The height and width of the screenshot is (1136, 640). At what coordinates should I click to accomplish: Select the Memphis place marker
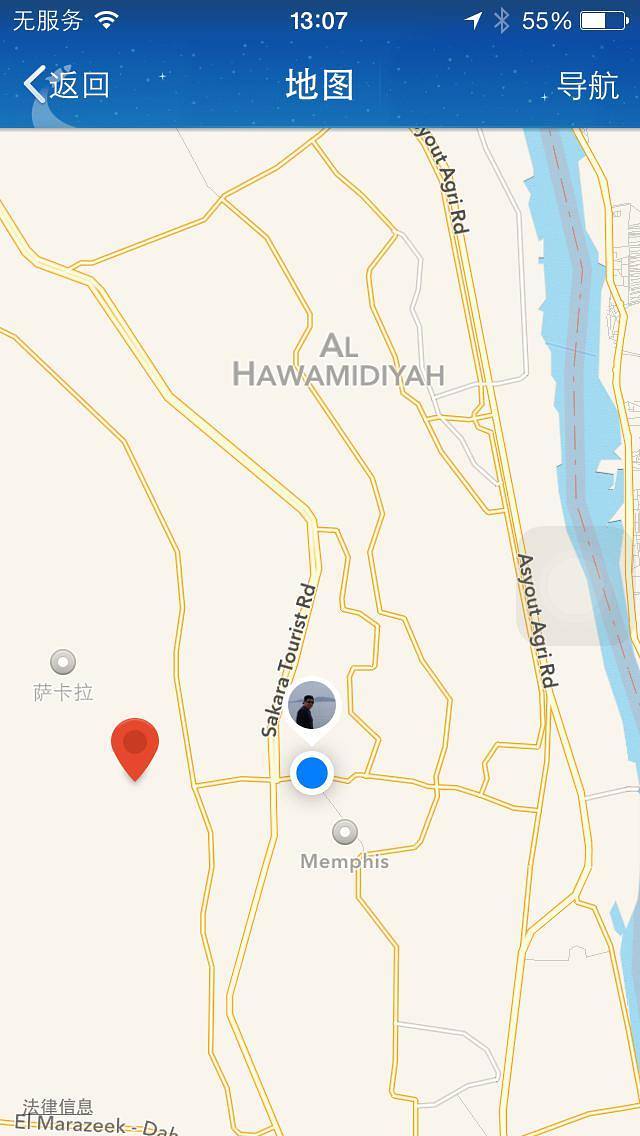tap(345, 832)
